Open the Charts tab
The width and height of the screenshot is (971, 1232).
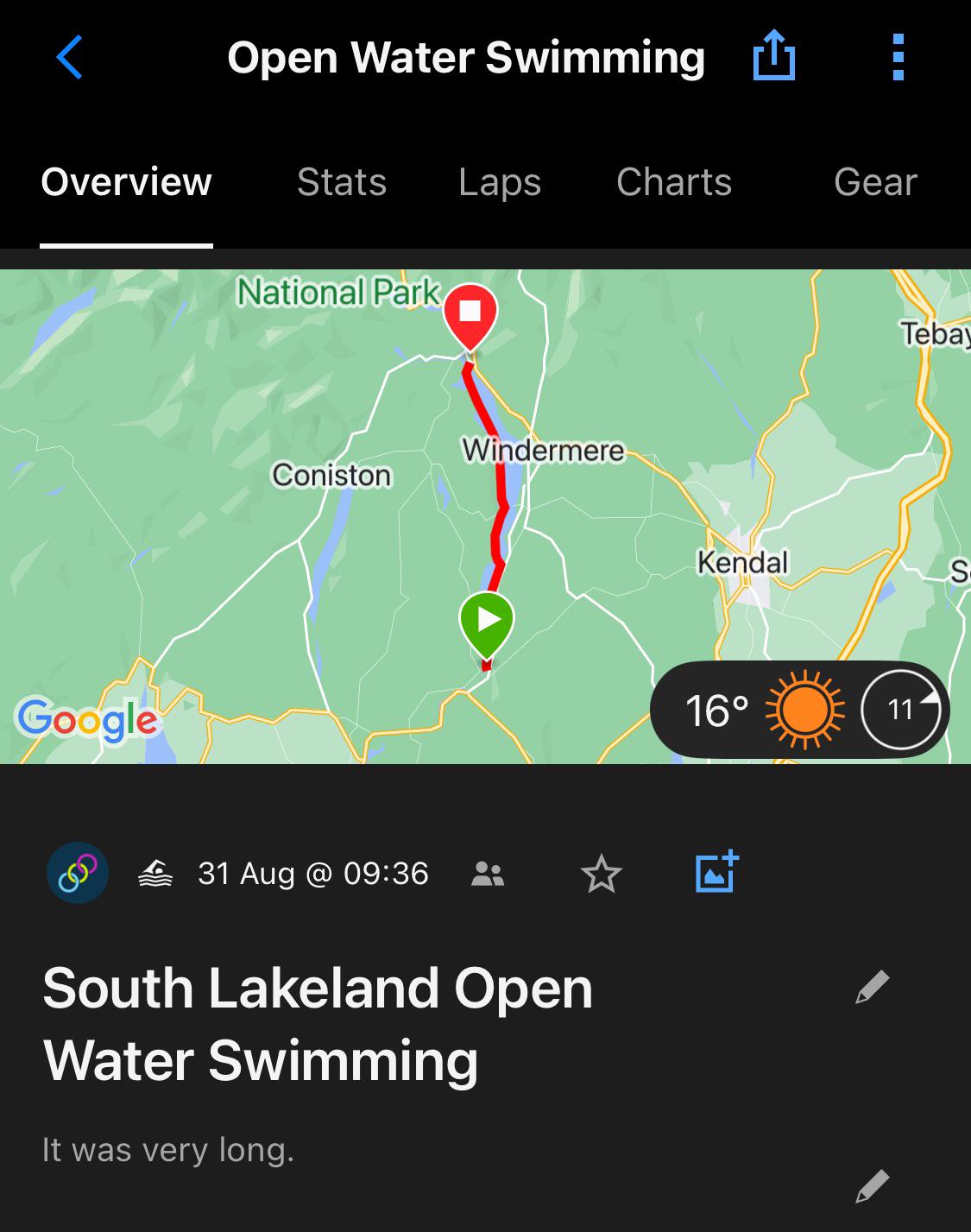(x=673, y=182)
